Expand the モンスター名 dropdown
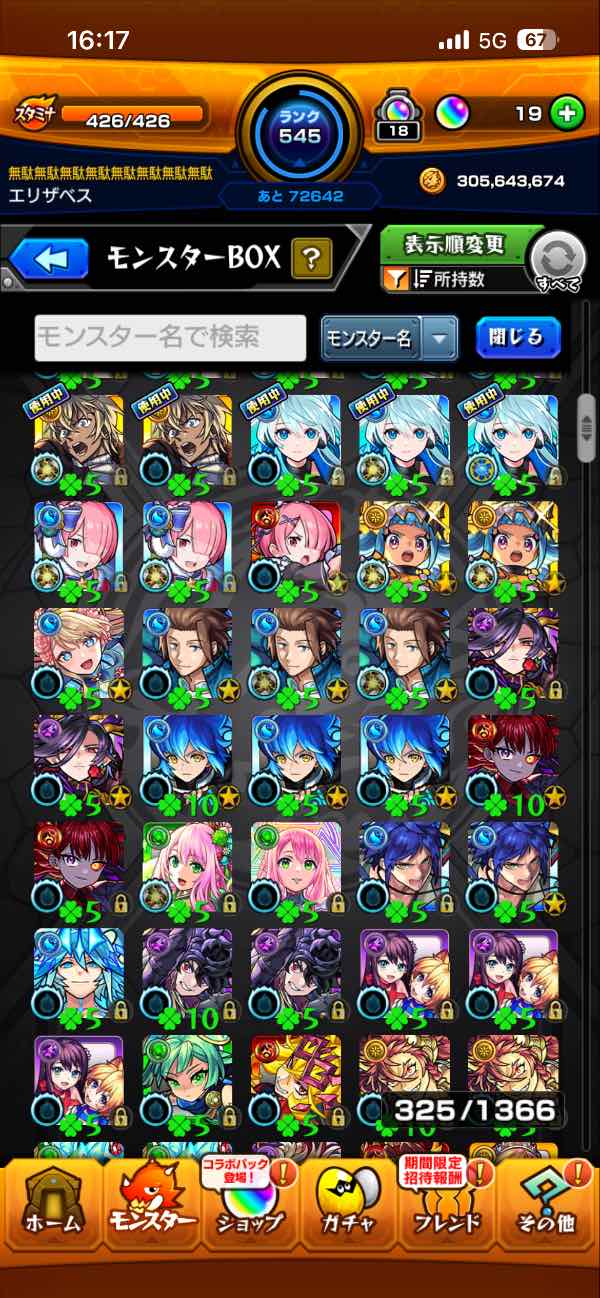Image resolution: width=600 pixels, height=1298 pixels. [x=389, y=338]
